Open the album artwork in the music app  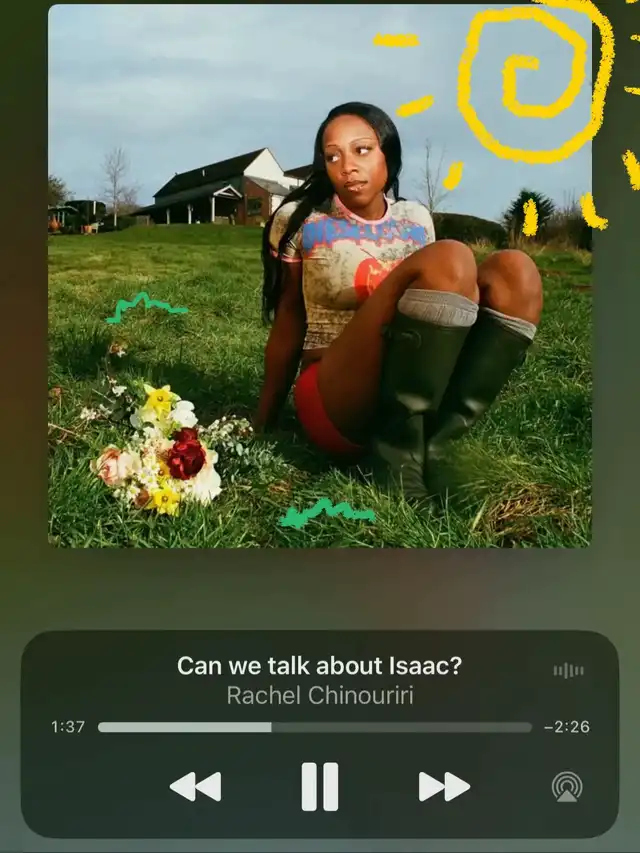point(320,276)
